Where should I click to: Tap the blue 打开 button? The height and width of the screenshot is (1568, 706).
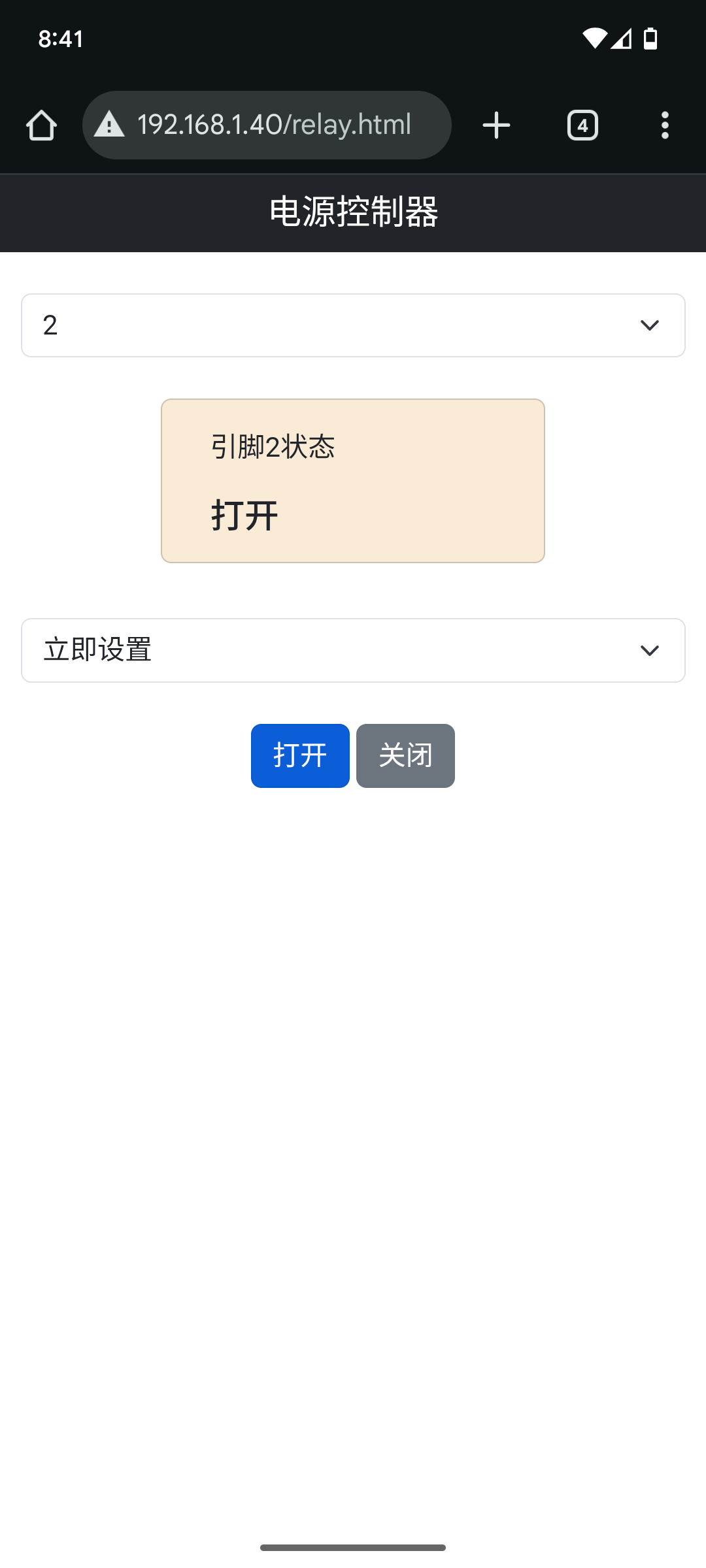[x=300, y=756]
